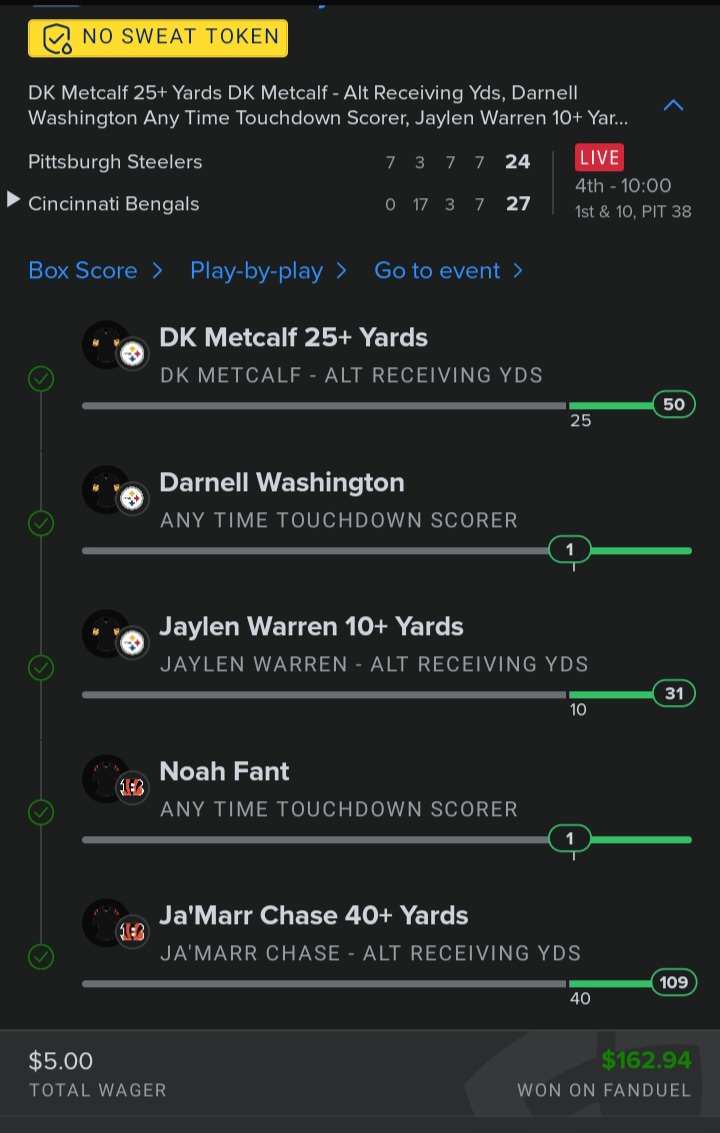720x1133 pixels.
Task: Collapse the parlay details chevron
Action: 674,105
